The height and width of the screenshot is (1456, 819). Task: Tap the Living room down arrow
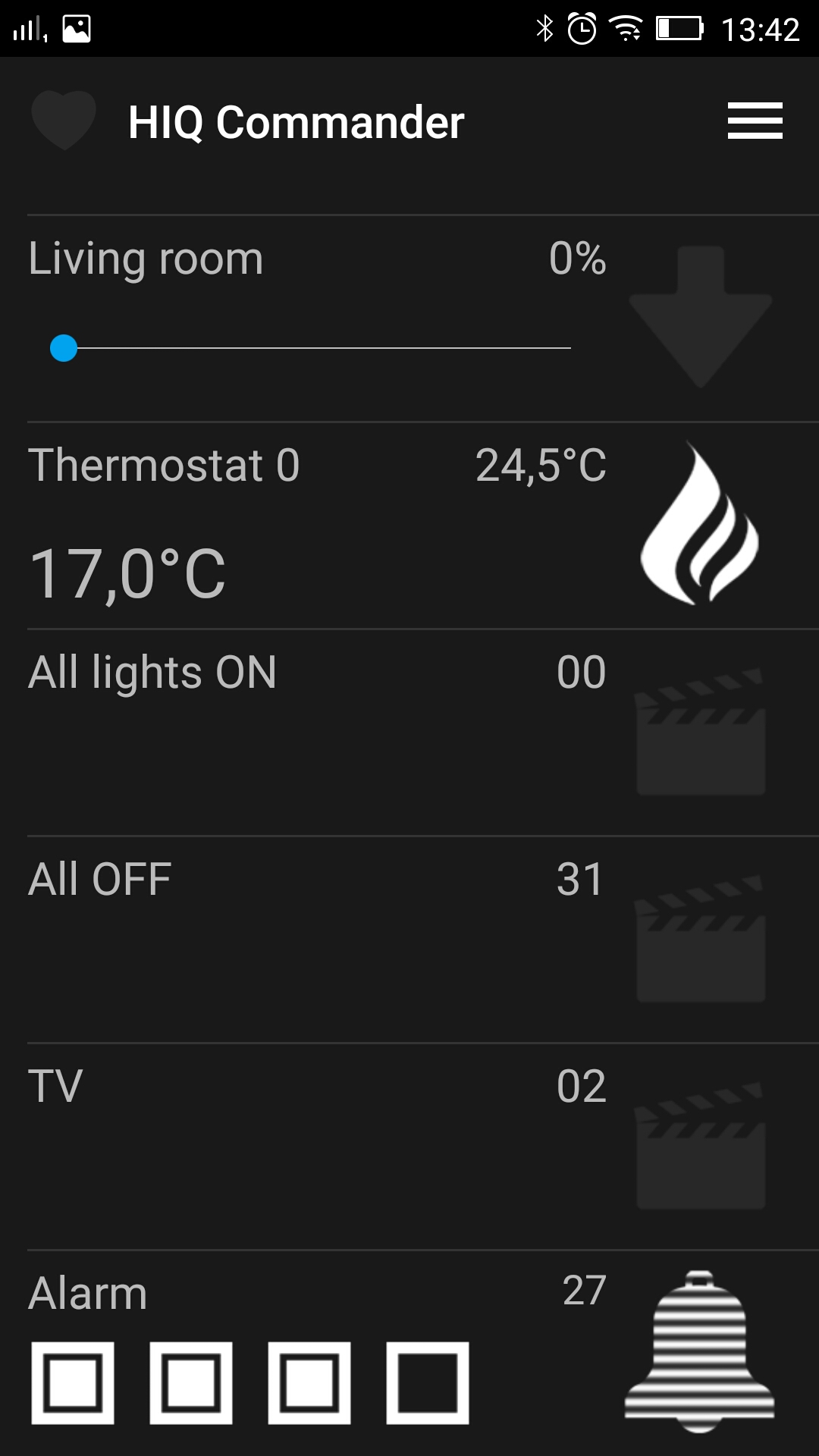click(700, 315)
